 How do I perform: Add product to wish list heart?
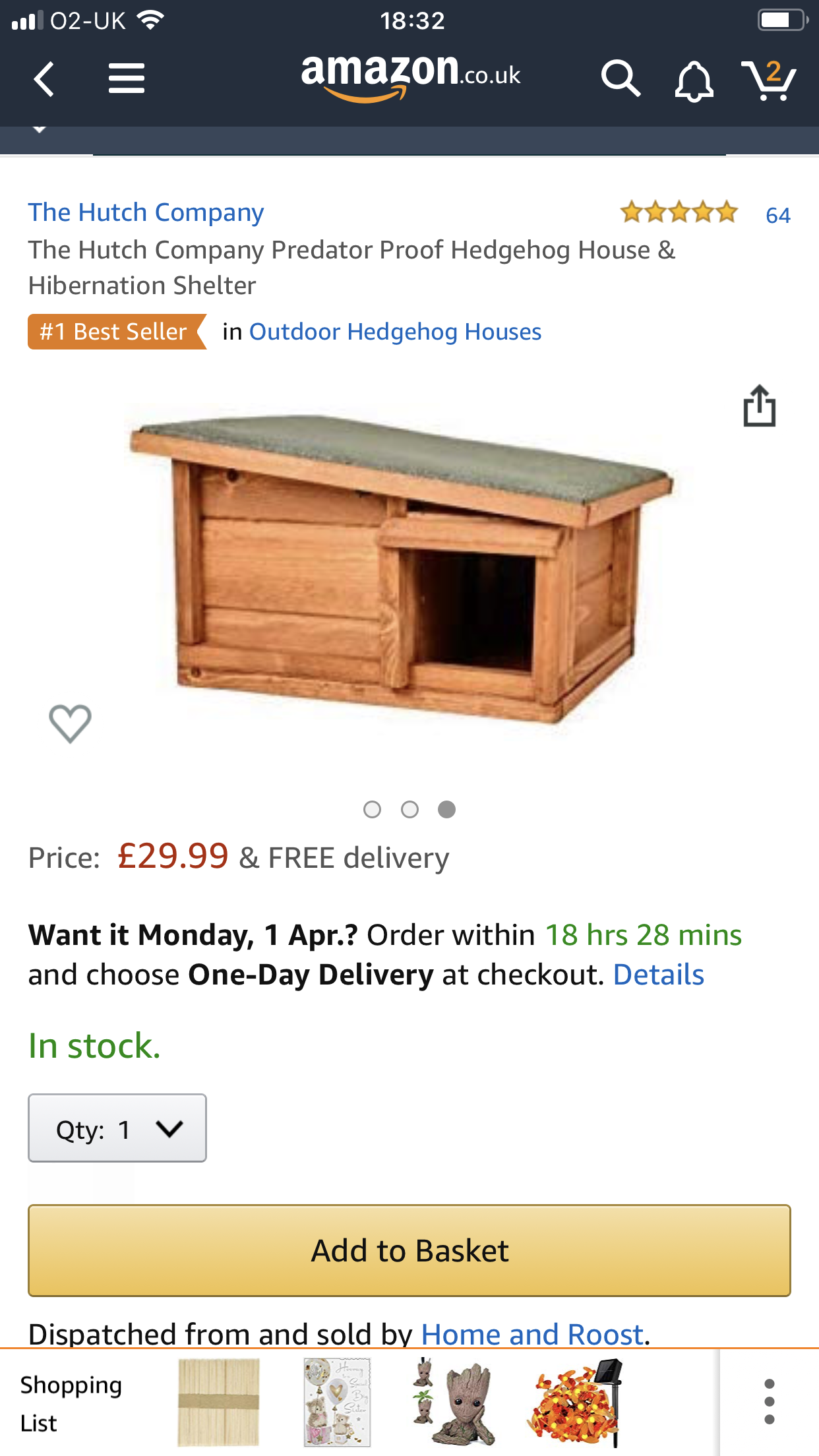click(70, 723)
